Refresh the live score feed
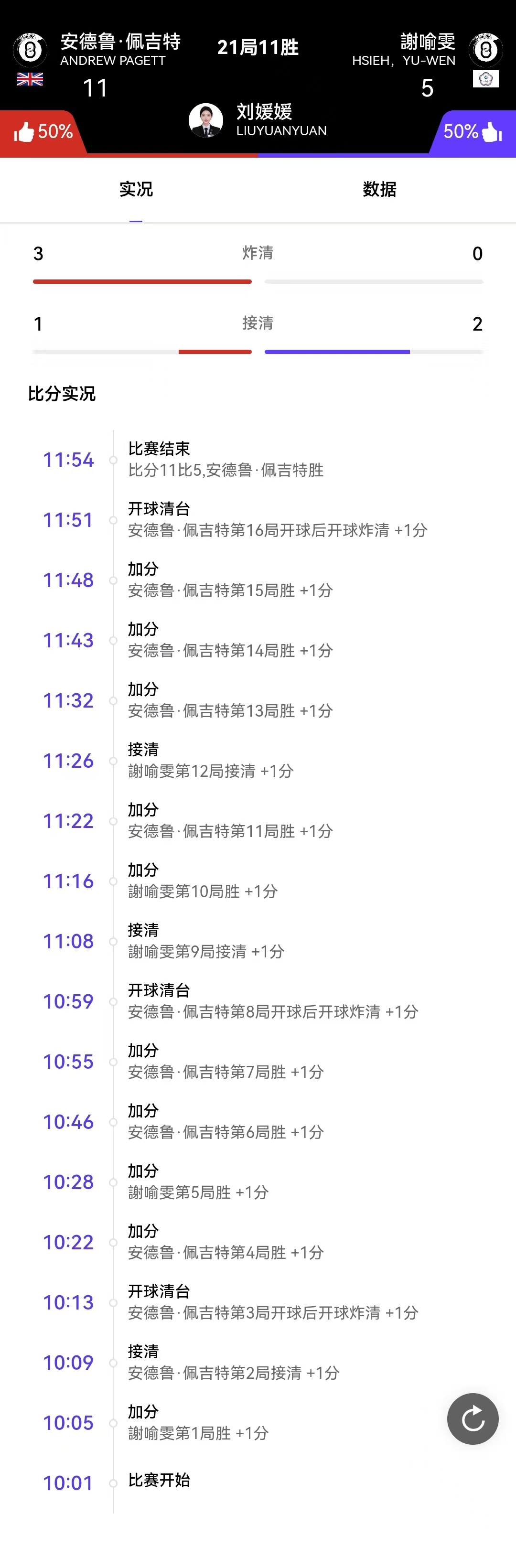 click(472, 1418)
